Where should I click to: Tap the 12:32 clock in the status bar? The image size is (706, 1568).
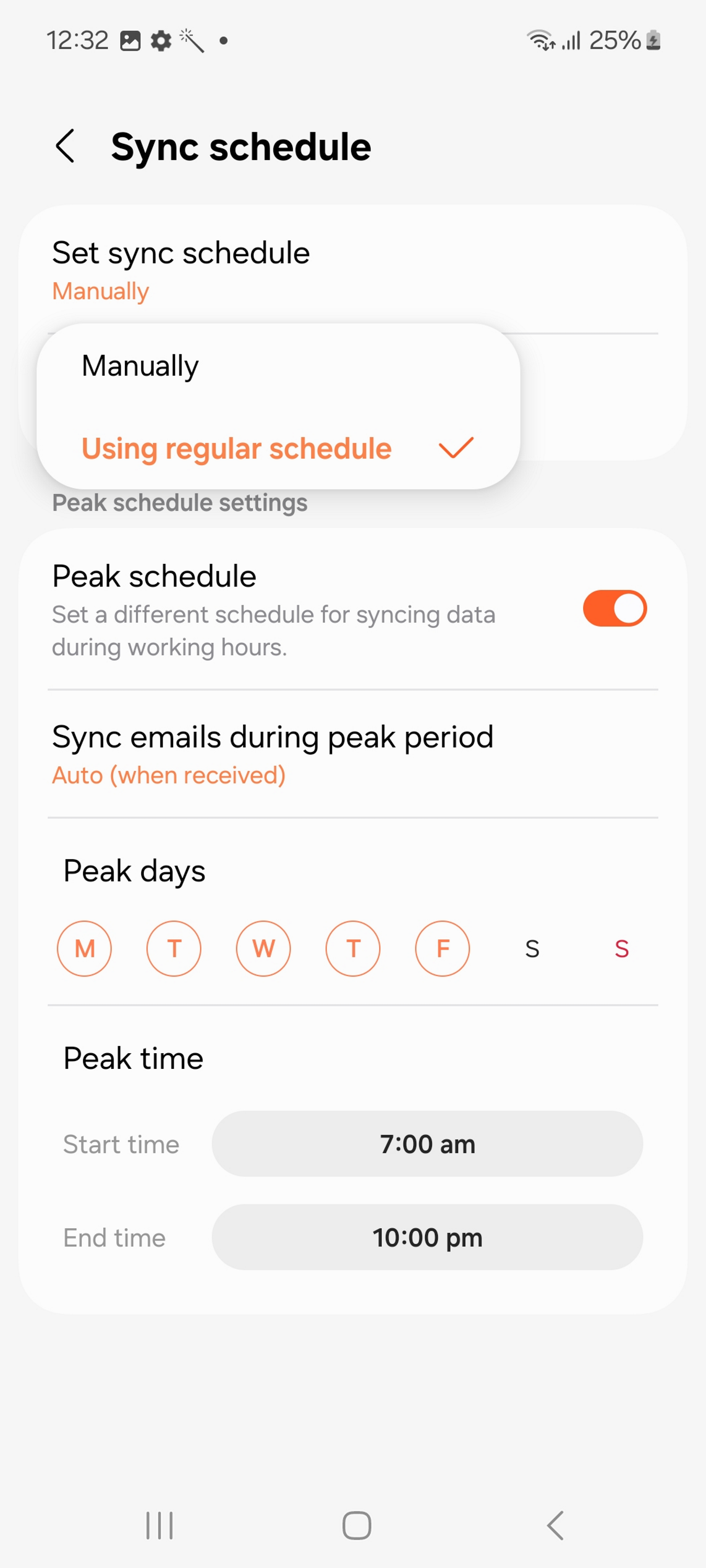[78, 40]
